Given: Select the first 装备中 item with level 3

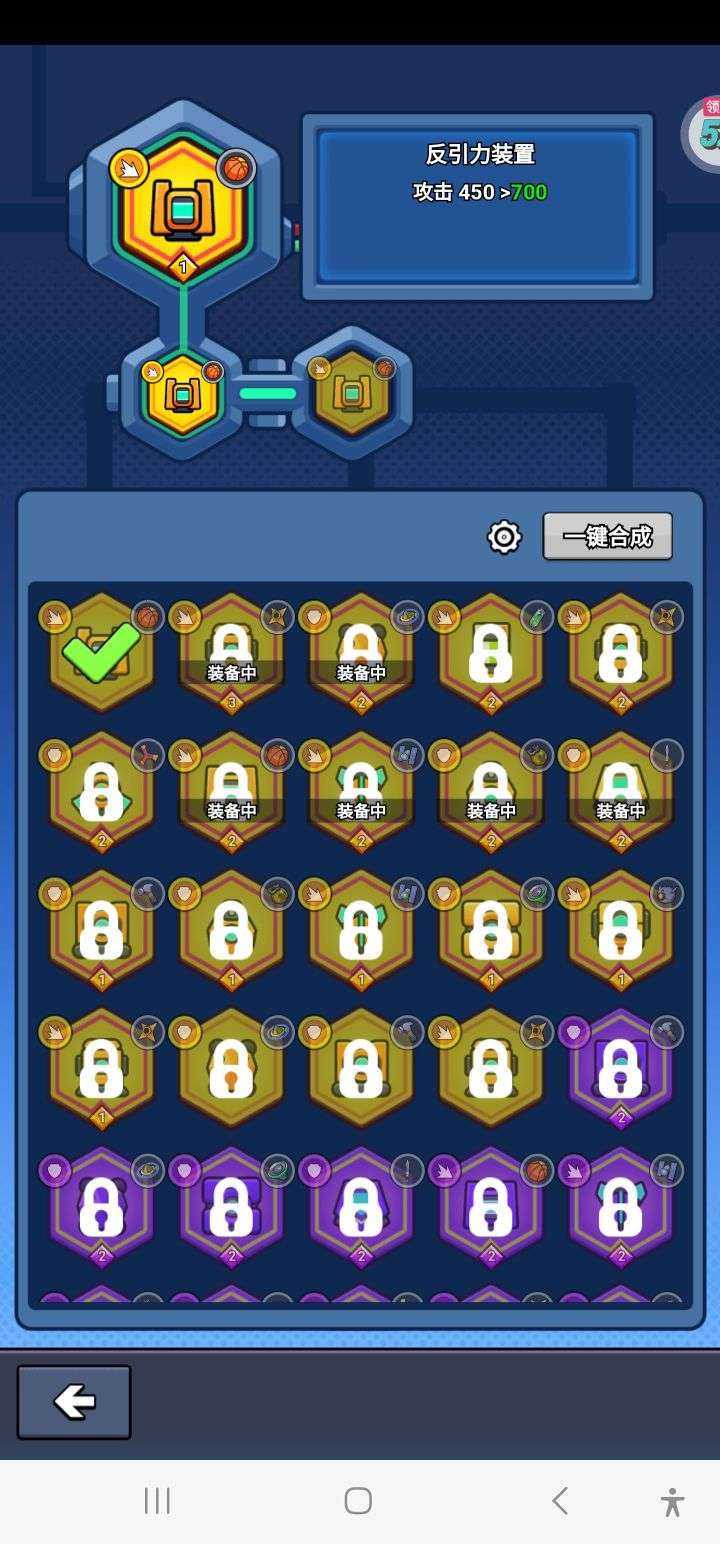Looking at the screenshot, I should point(231,652).
